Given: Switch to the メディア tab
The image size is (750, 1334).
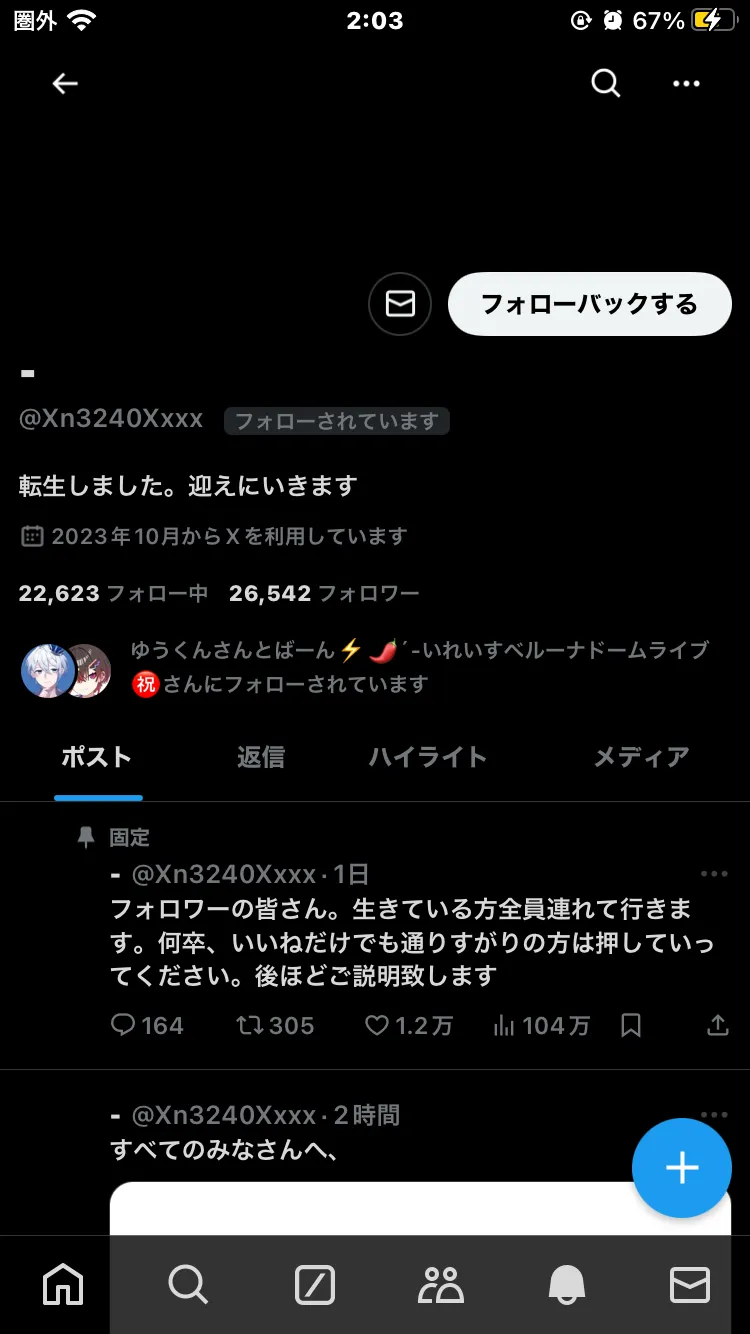Looking at the screenshot, I should click(642, 757).
